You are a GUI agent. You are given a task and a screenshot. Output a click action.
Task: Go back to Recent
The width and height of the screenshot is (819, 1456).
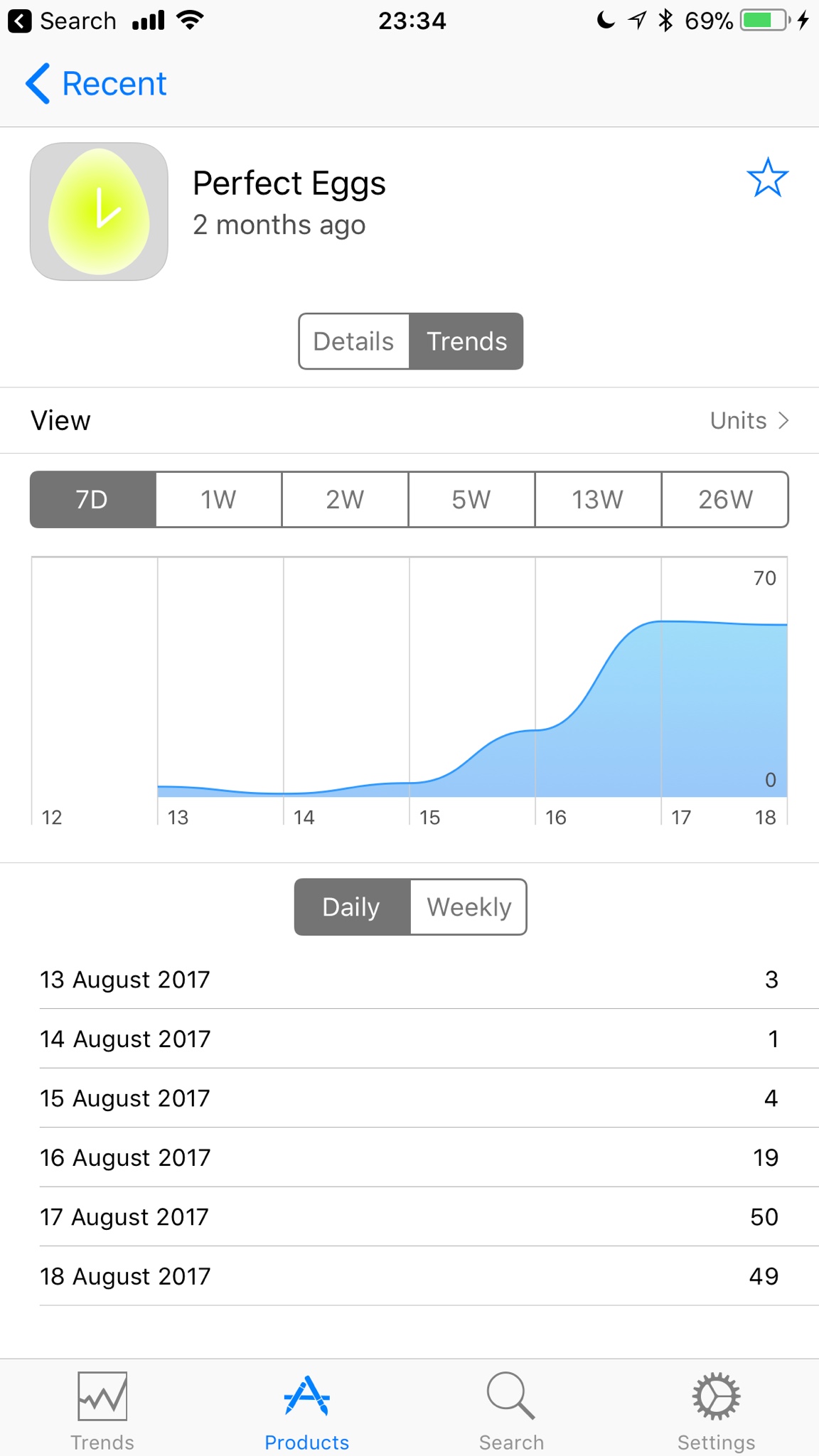pyautogui.click(x=96, y=84)
